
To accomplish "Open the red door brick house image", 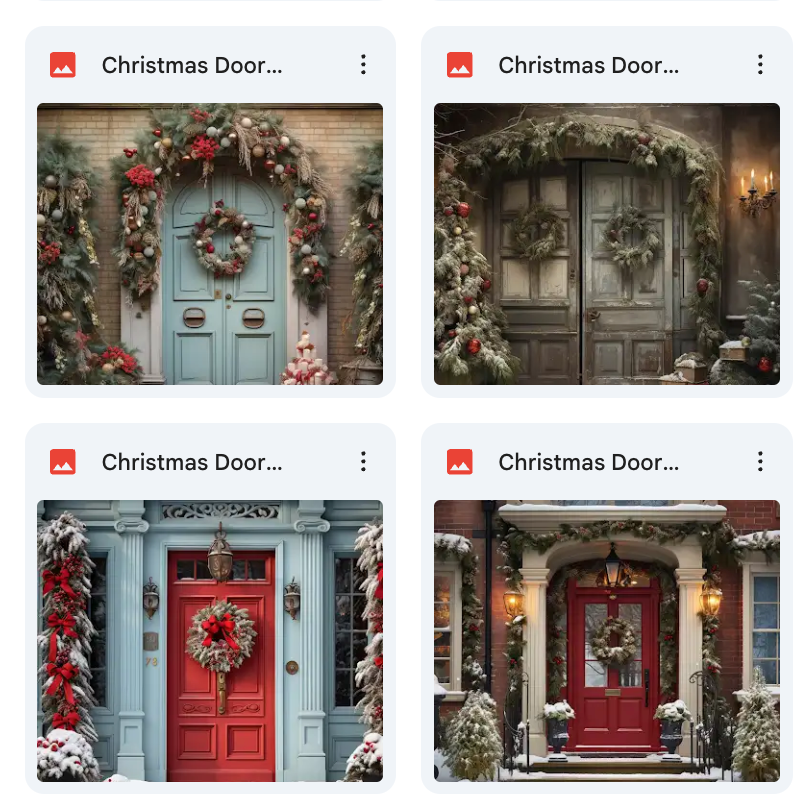I will click(x=606, y=640).
